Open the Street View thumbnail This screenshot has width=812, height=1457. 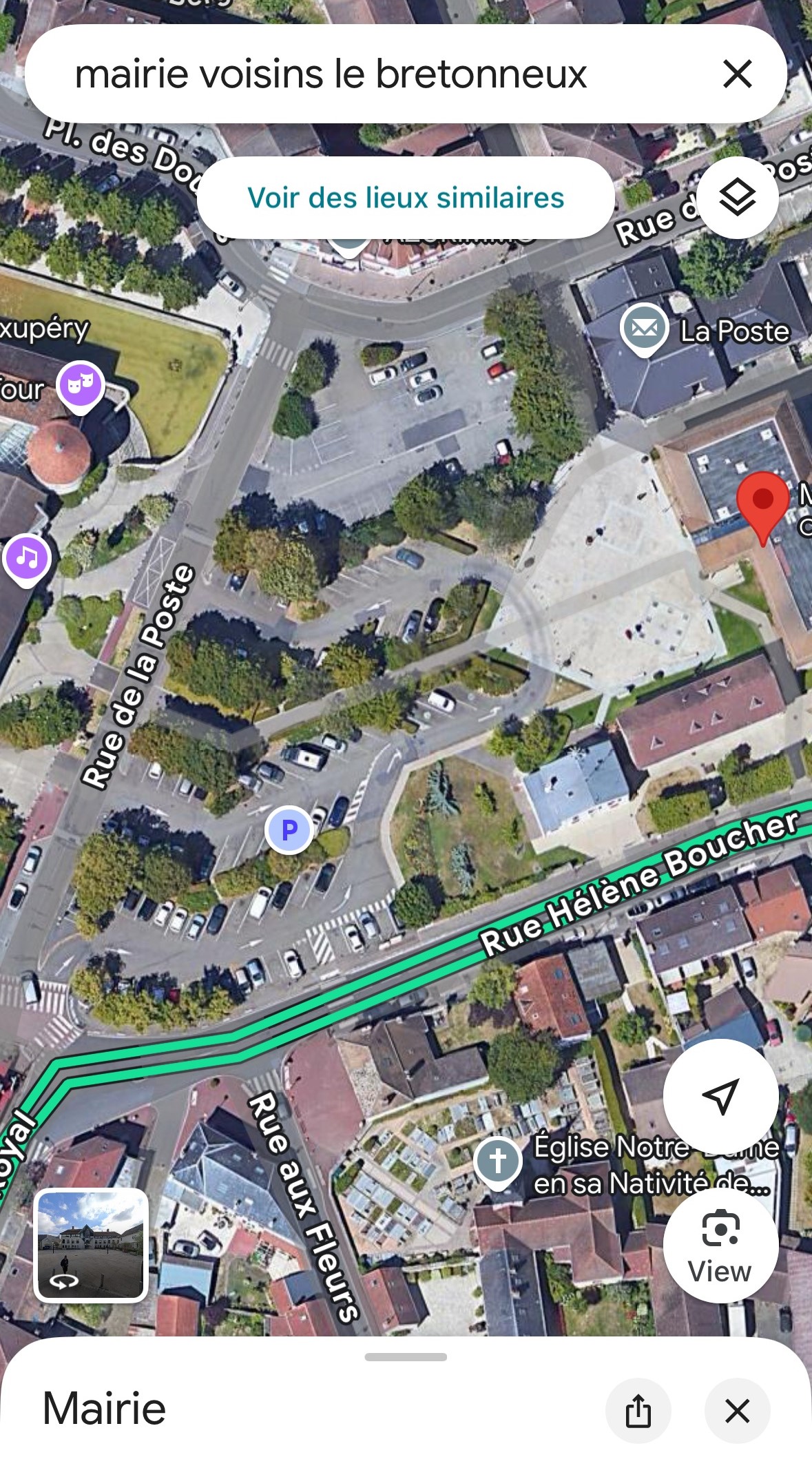[91, 1245]
